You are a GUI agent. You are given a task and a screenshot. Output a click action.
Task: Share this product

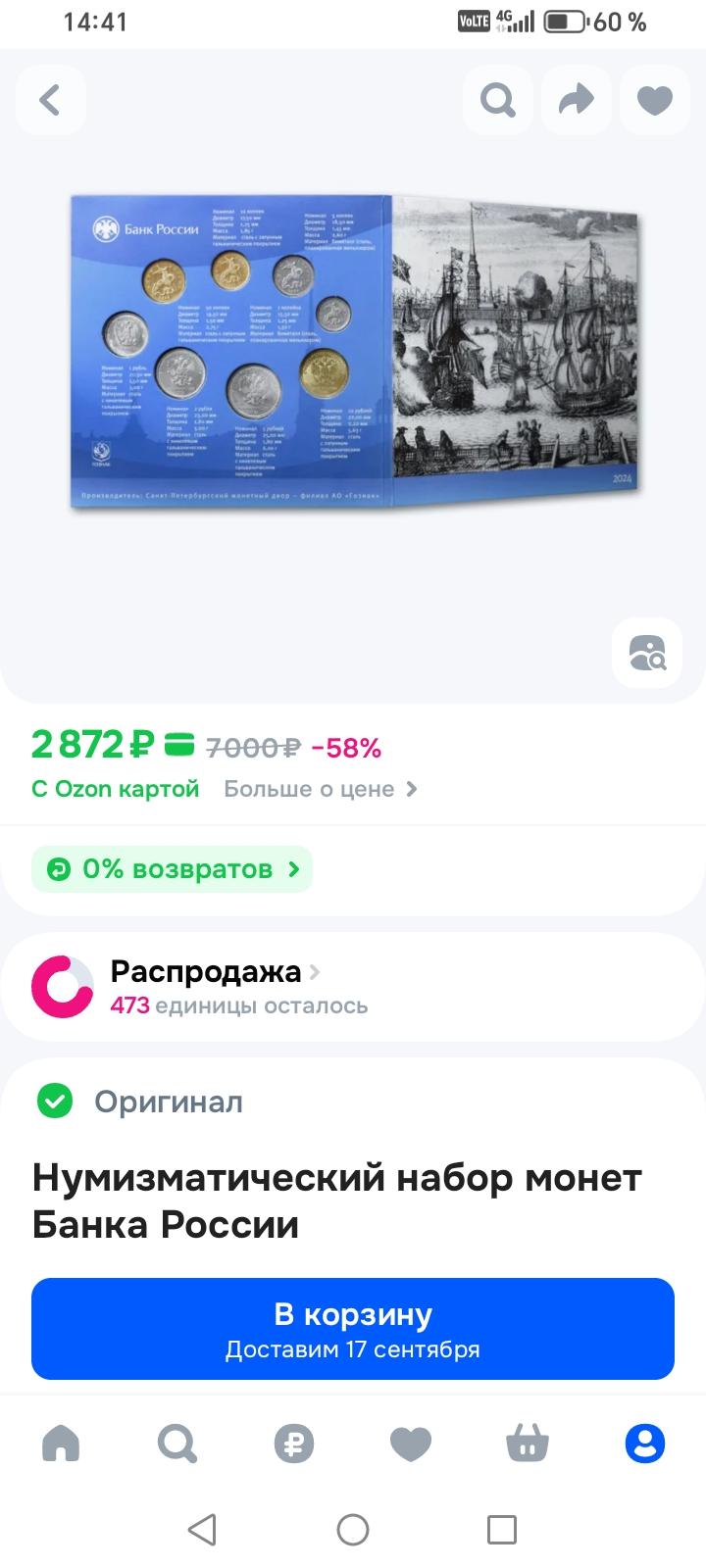[x=577, y=100]
